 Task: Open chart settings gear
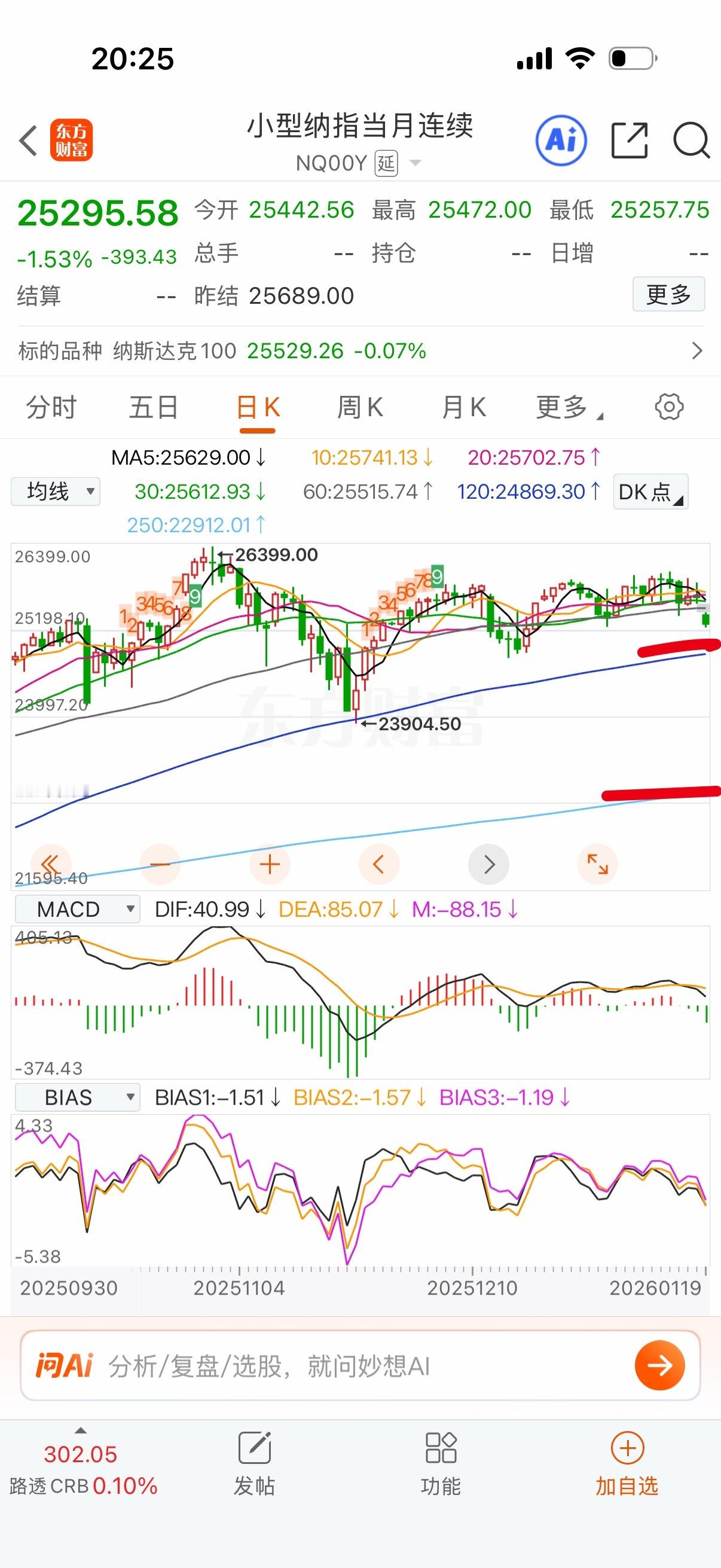(x=668, y=407)
